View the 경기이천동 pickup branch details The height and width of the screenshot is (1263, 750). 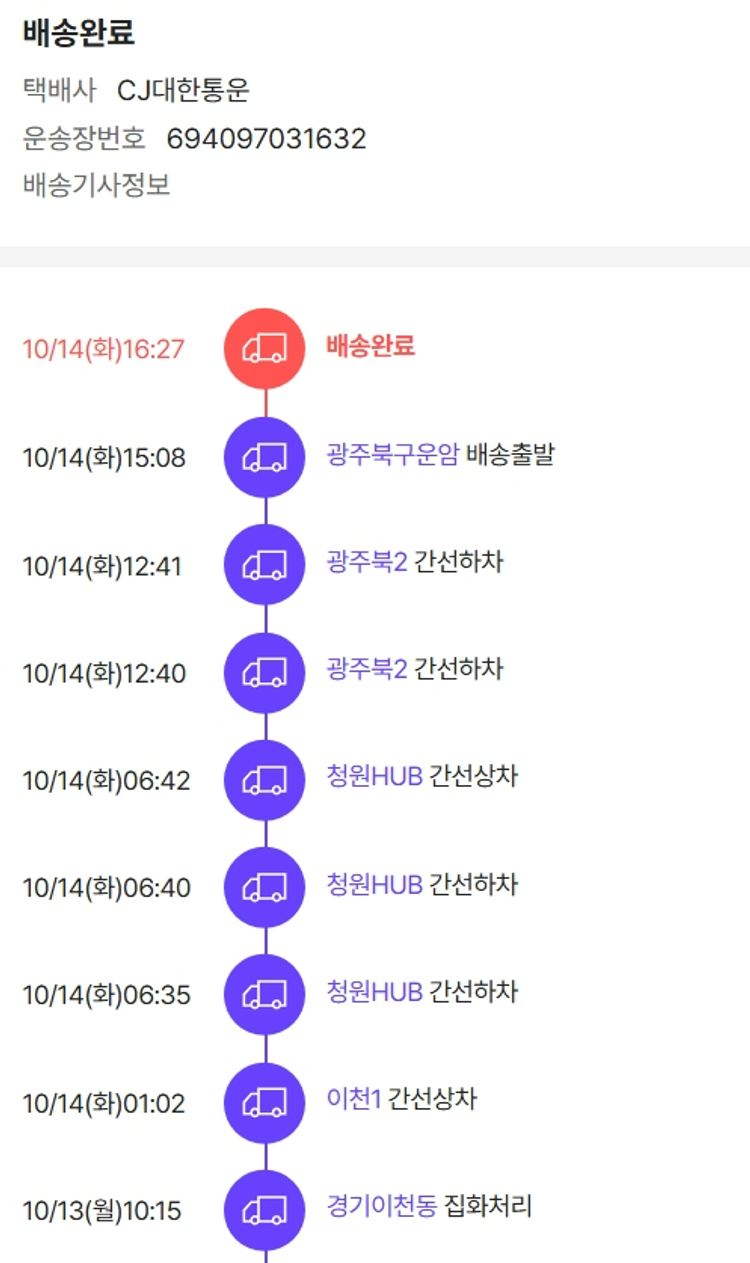click(381, 1207)
